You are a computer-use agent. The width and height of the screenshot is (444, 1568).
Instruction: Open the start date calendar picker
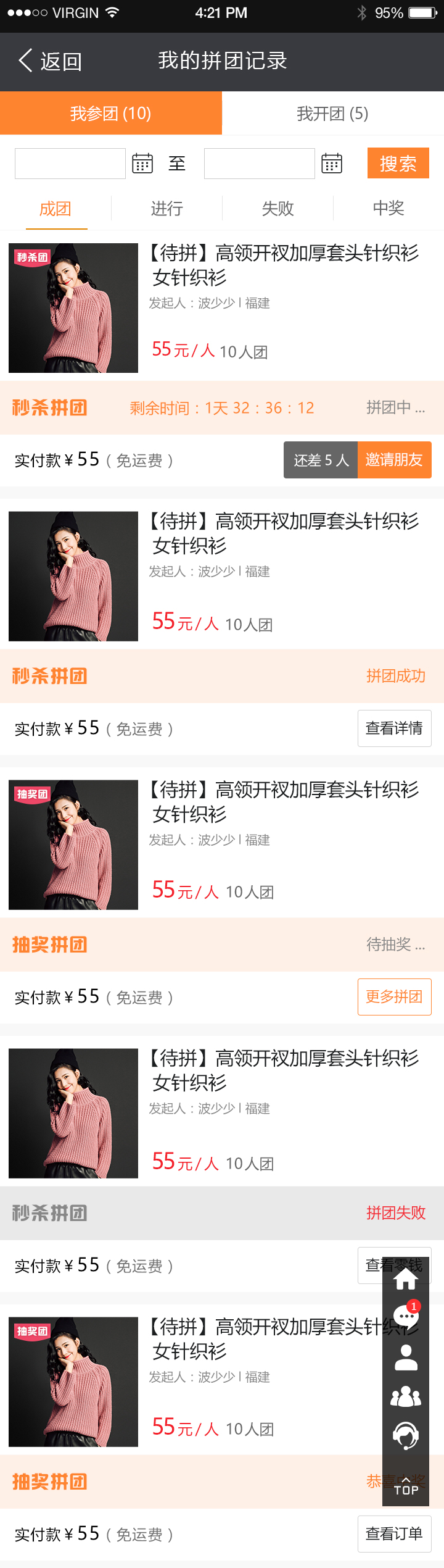[x=142, y=164]
